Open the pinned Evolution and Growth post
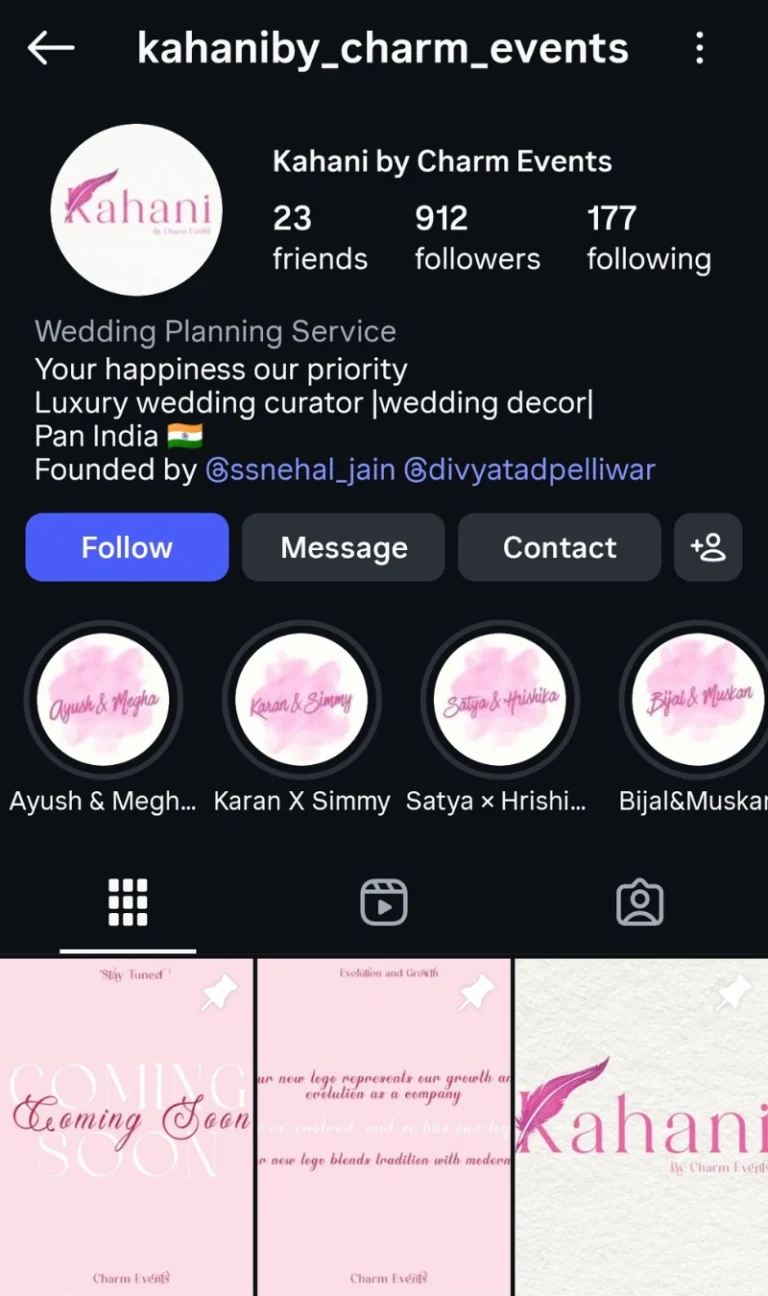The height and width of the screenshot is (1296, 768). click(x=384, y=1127)
